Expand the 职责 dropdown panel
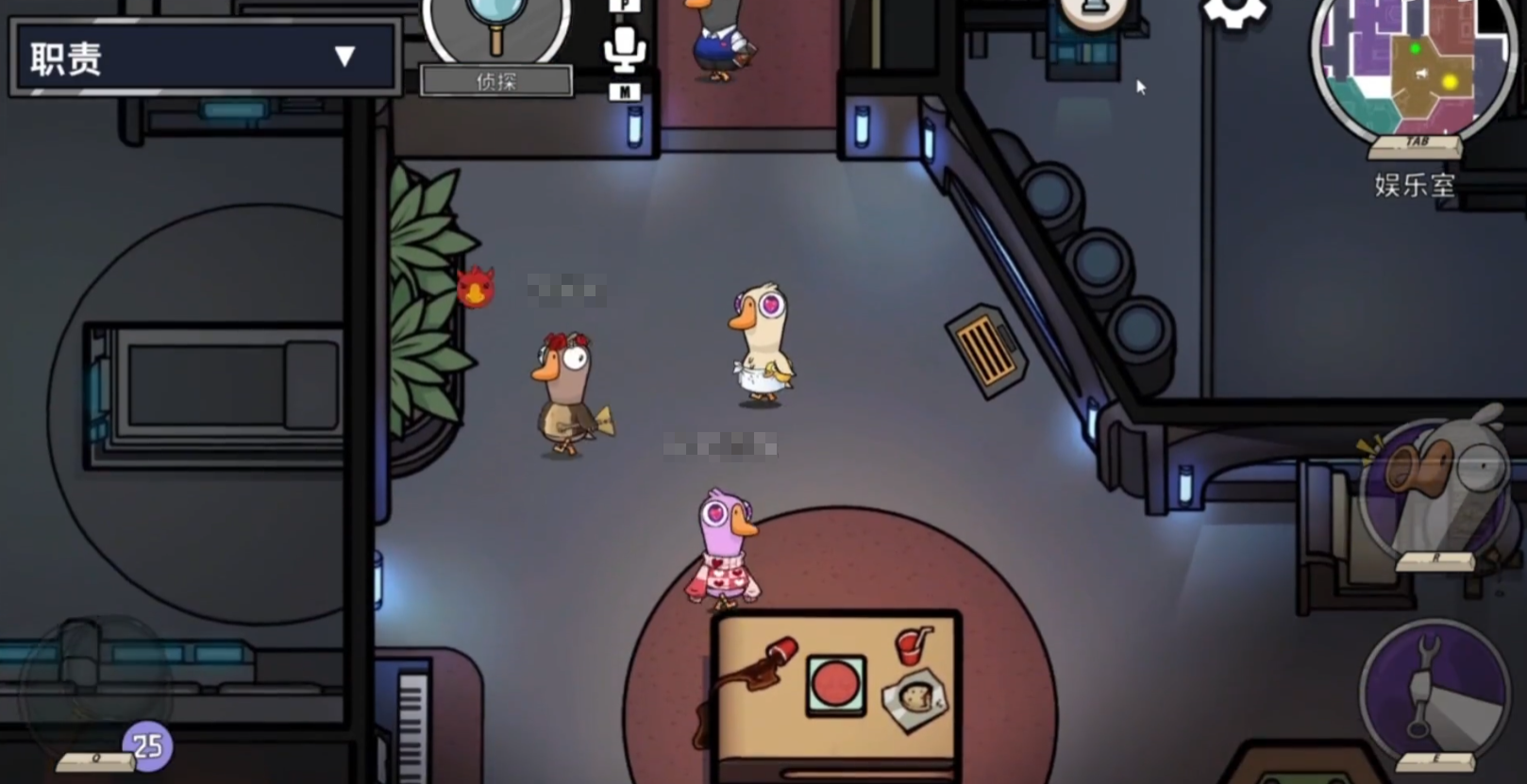Screen dimensions: 1527x784 [344, 57]
